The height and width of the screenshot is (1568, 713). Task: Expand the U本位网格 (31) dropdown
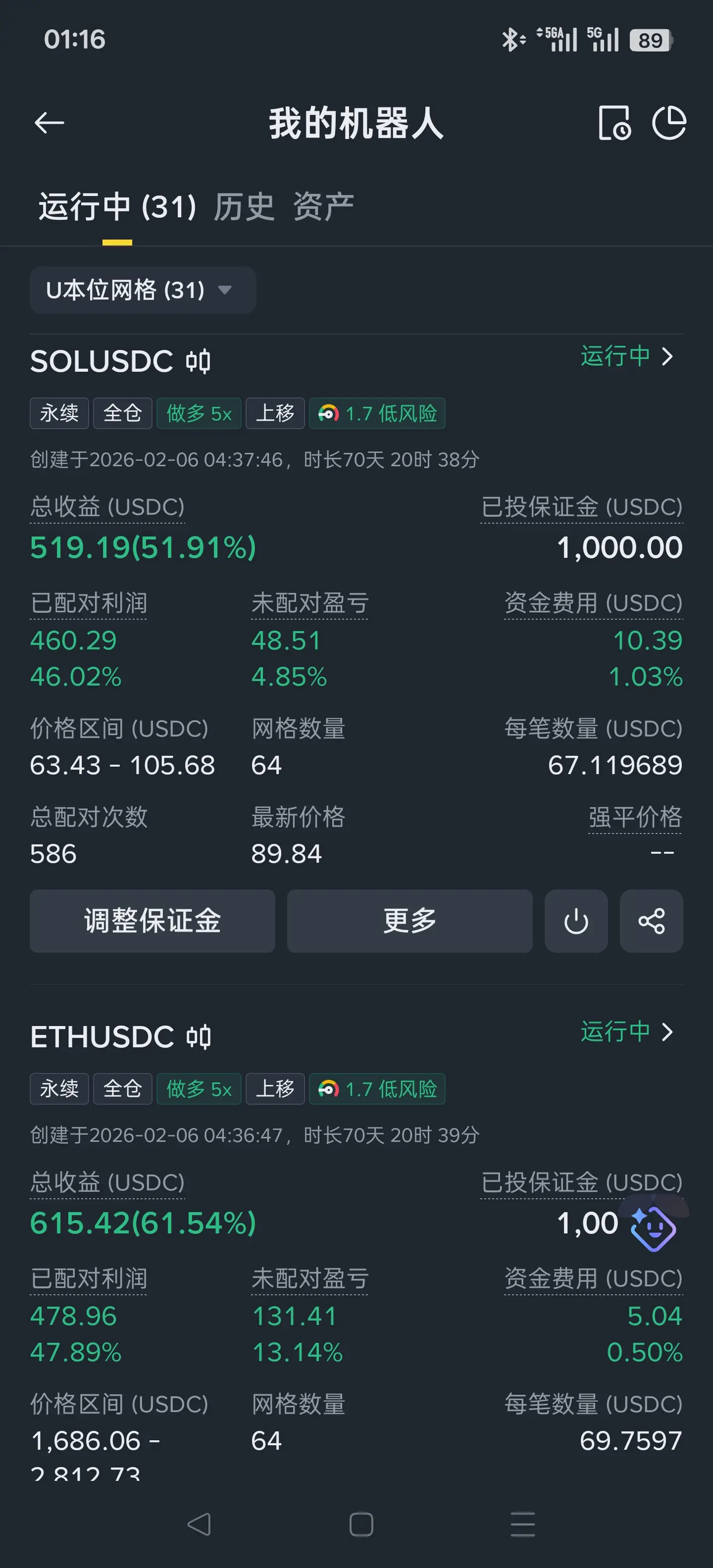(x=143, y=290)
